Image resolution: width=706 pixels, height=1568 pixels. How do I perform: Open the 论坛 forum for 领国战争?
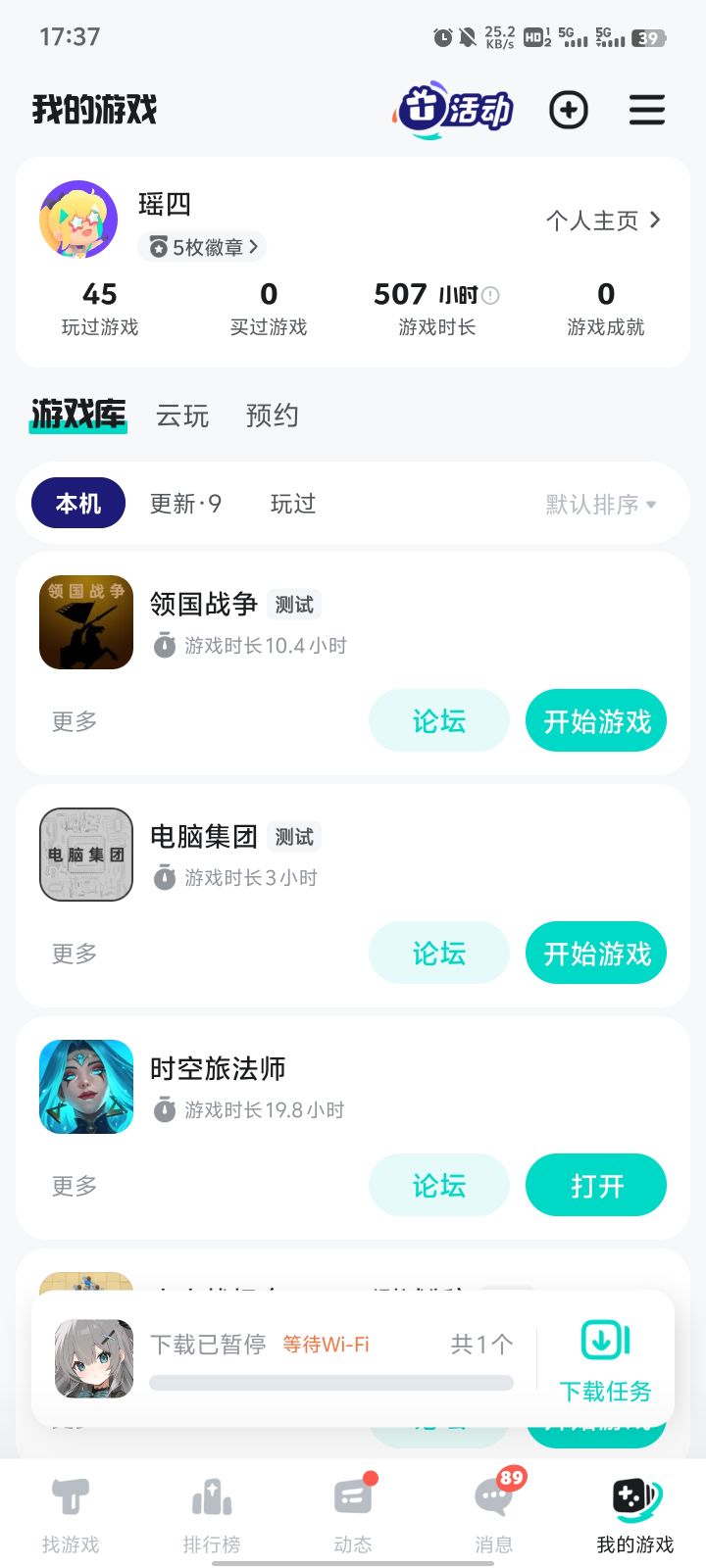(438, 722)
